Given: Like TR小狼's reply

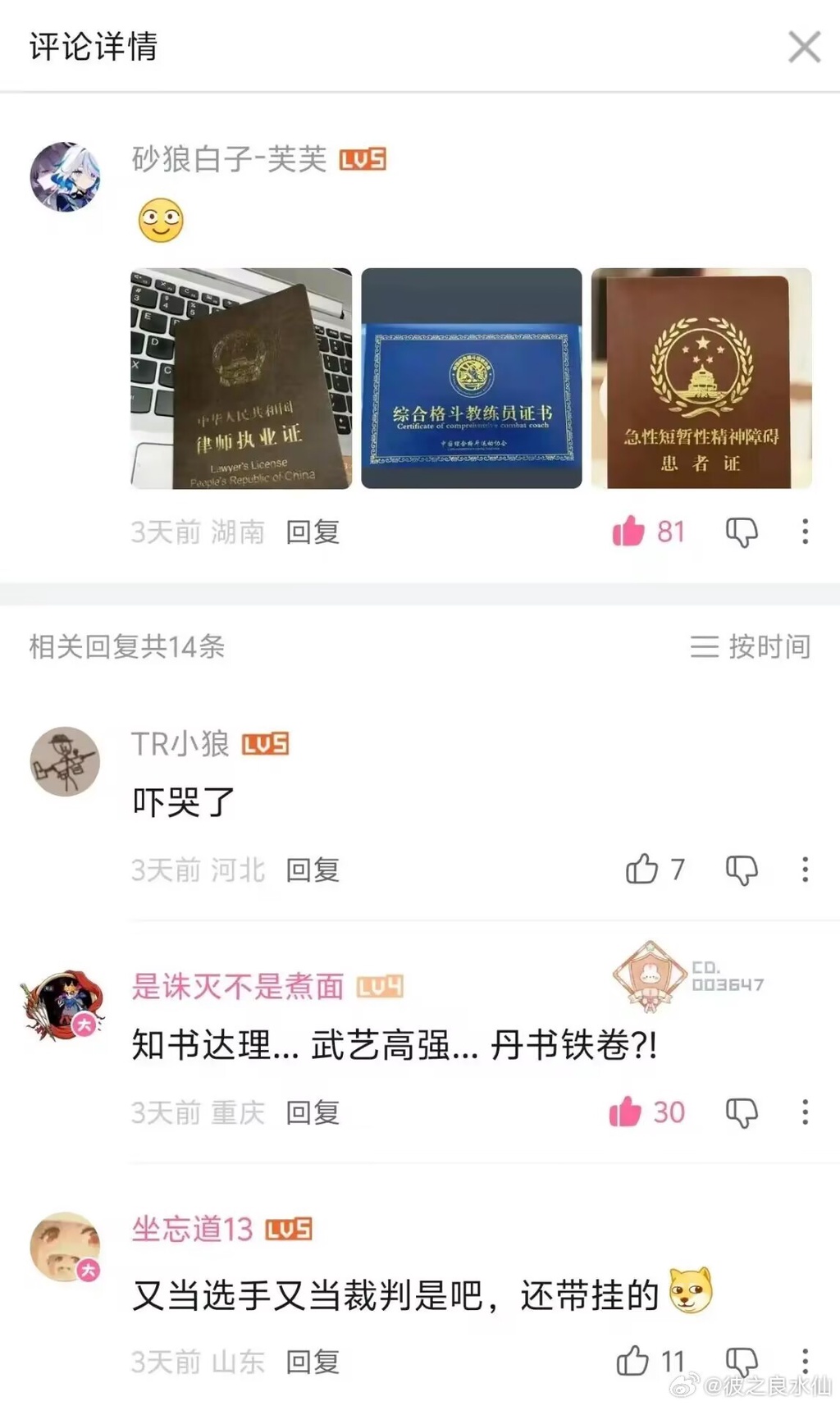Looking at the screenshot, I should click(x=642, y=870).
